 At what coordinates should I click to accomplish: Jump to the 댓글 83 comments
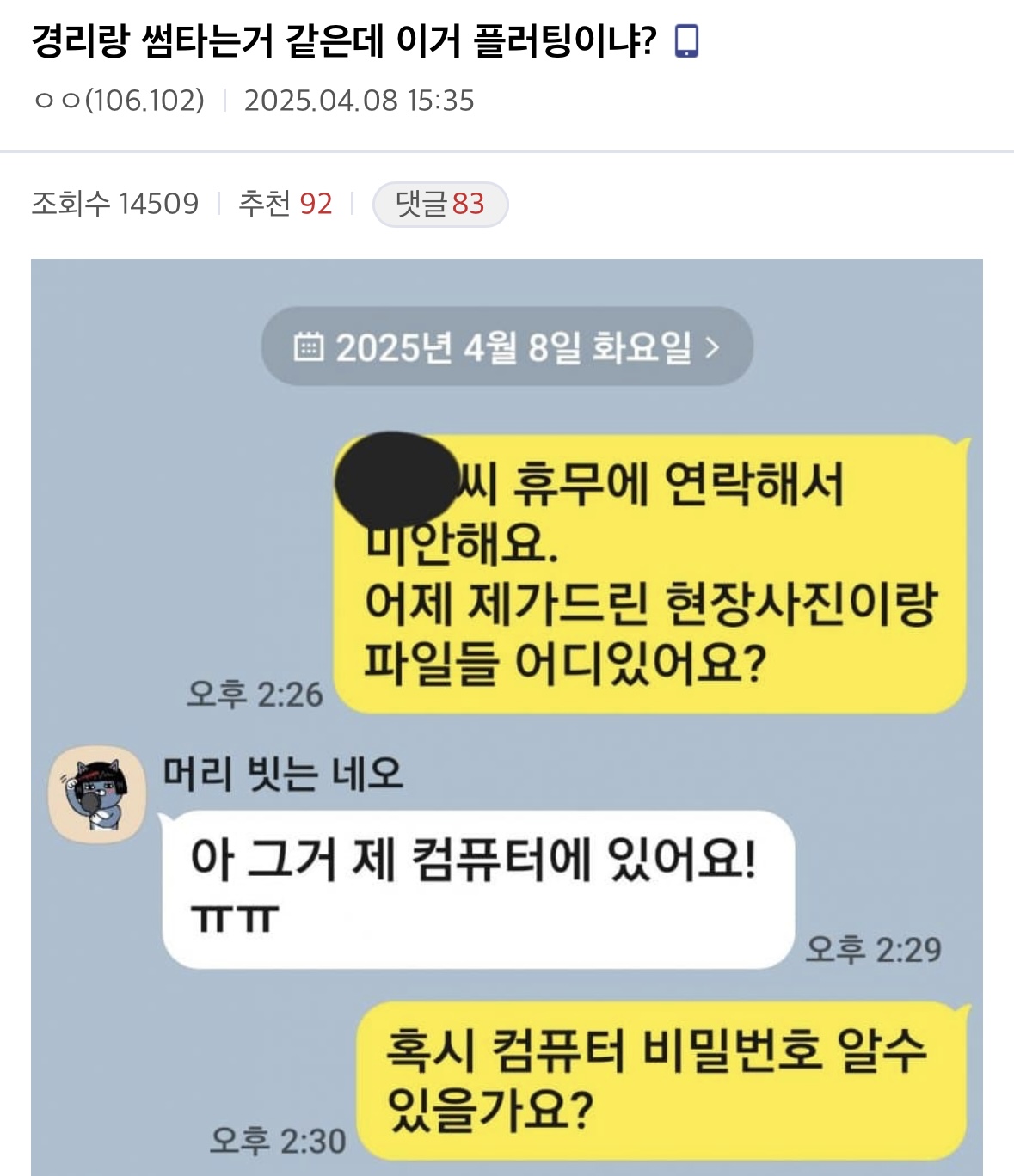[x=439, y=205]
